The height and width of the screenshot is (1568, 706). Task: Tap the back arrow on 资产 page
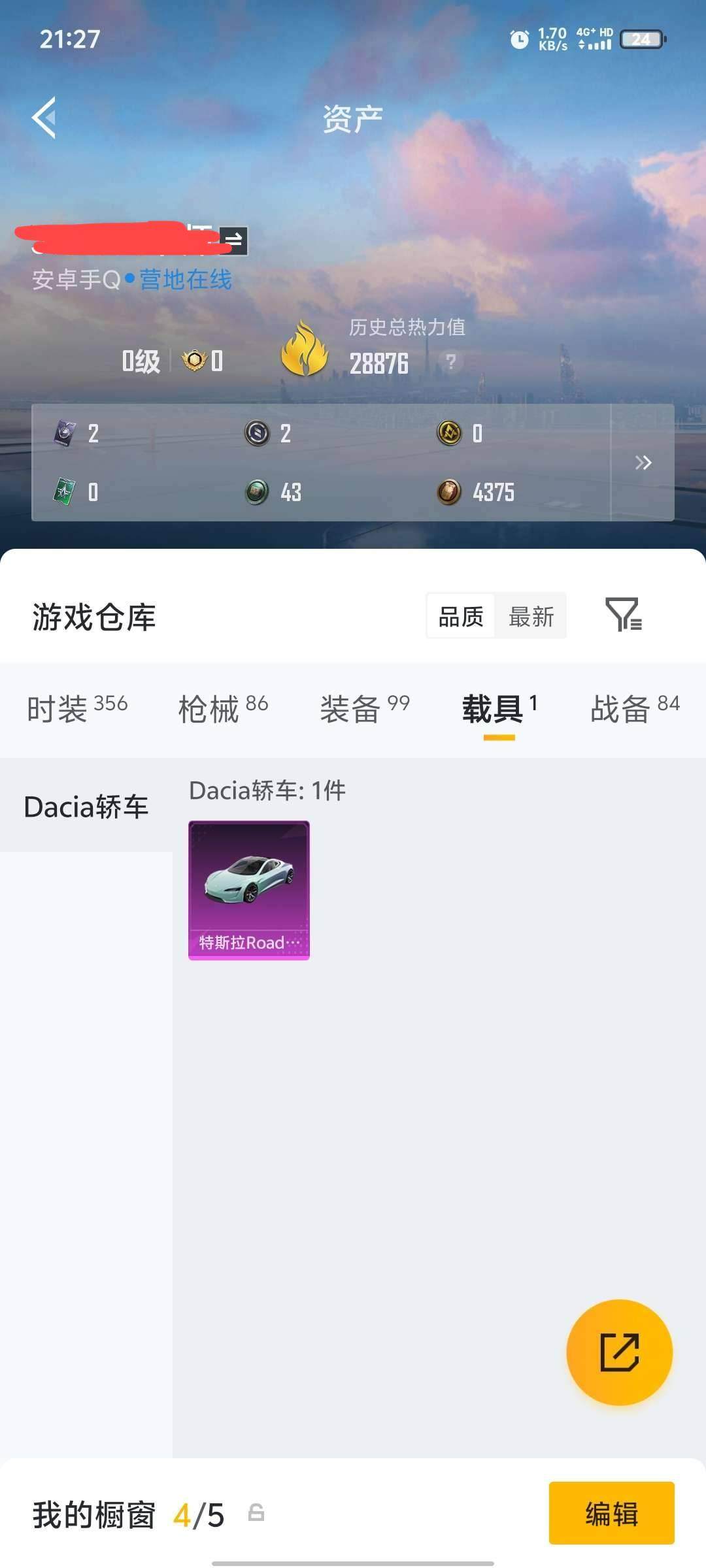43,118
